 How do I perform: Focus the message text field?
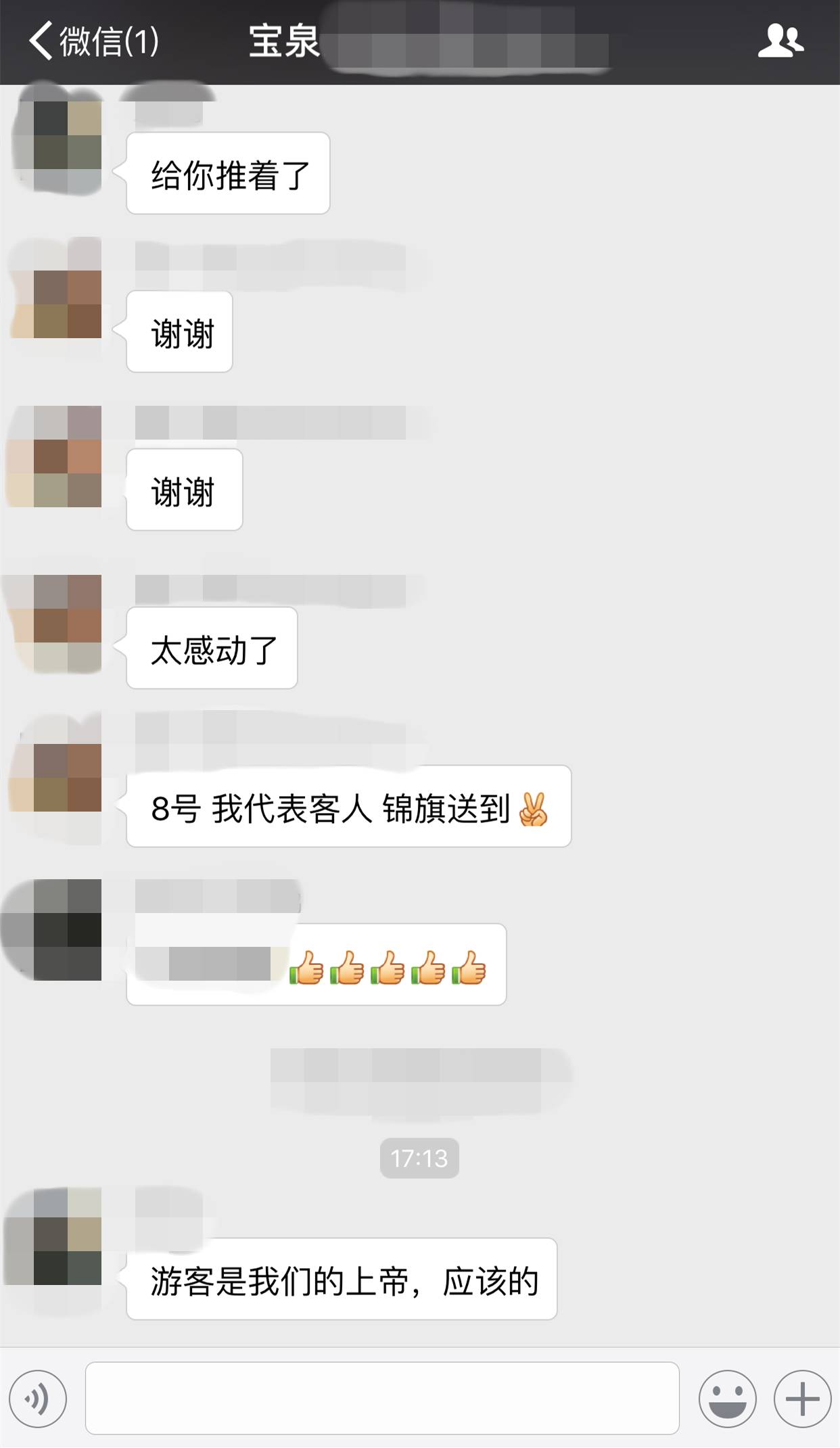point(382,1398)
